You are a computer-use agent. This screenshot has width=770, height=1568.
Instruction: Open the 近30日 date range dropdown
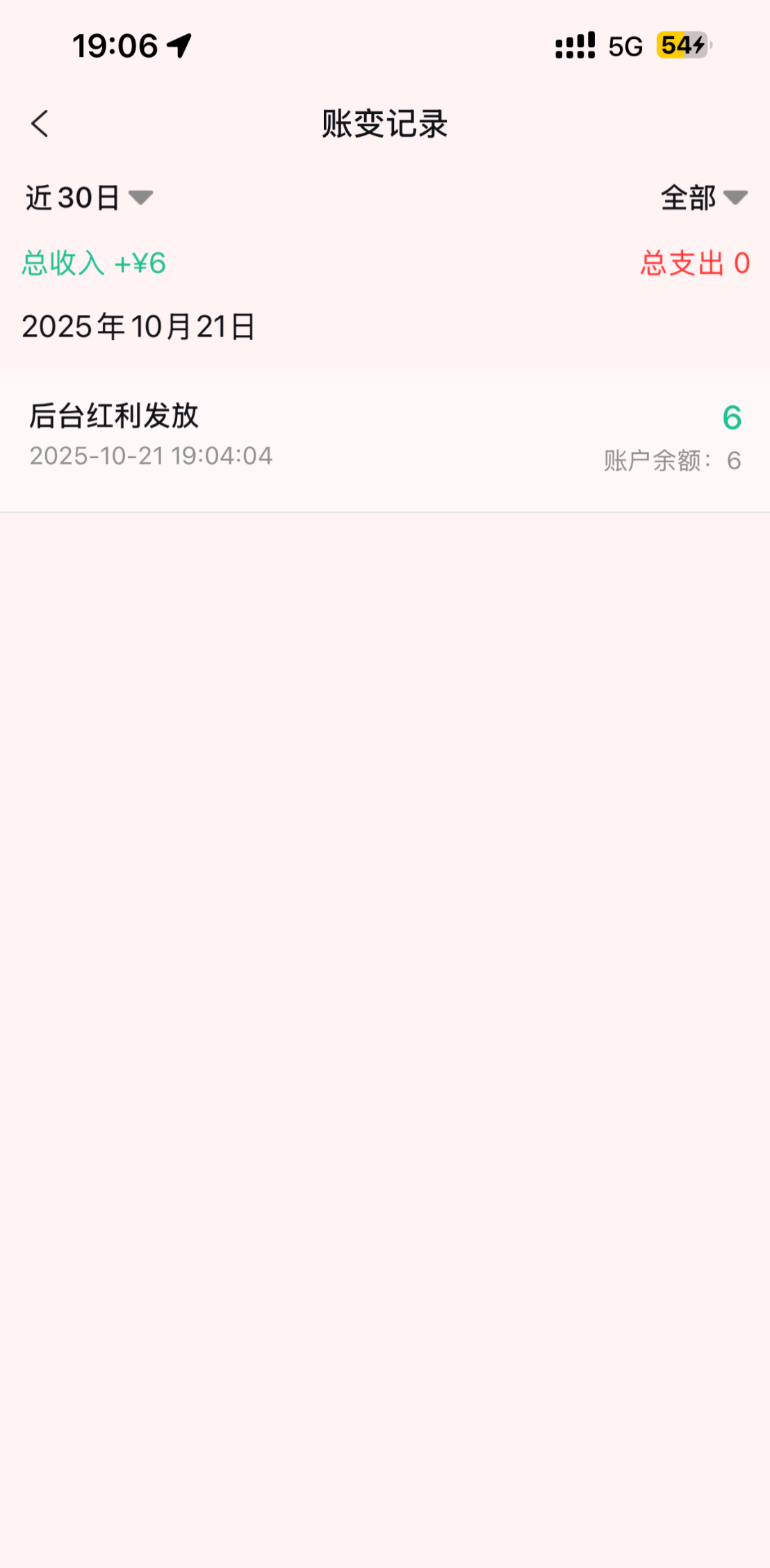click(x=89, y=198)
